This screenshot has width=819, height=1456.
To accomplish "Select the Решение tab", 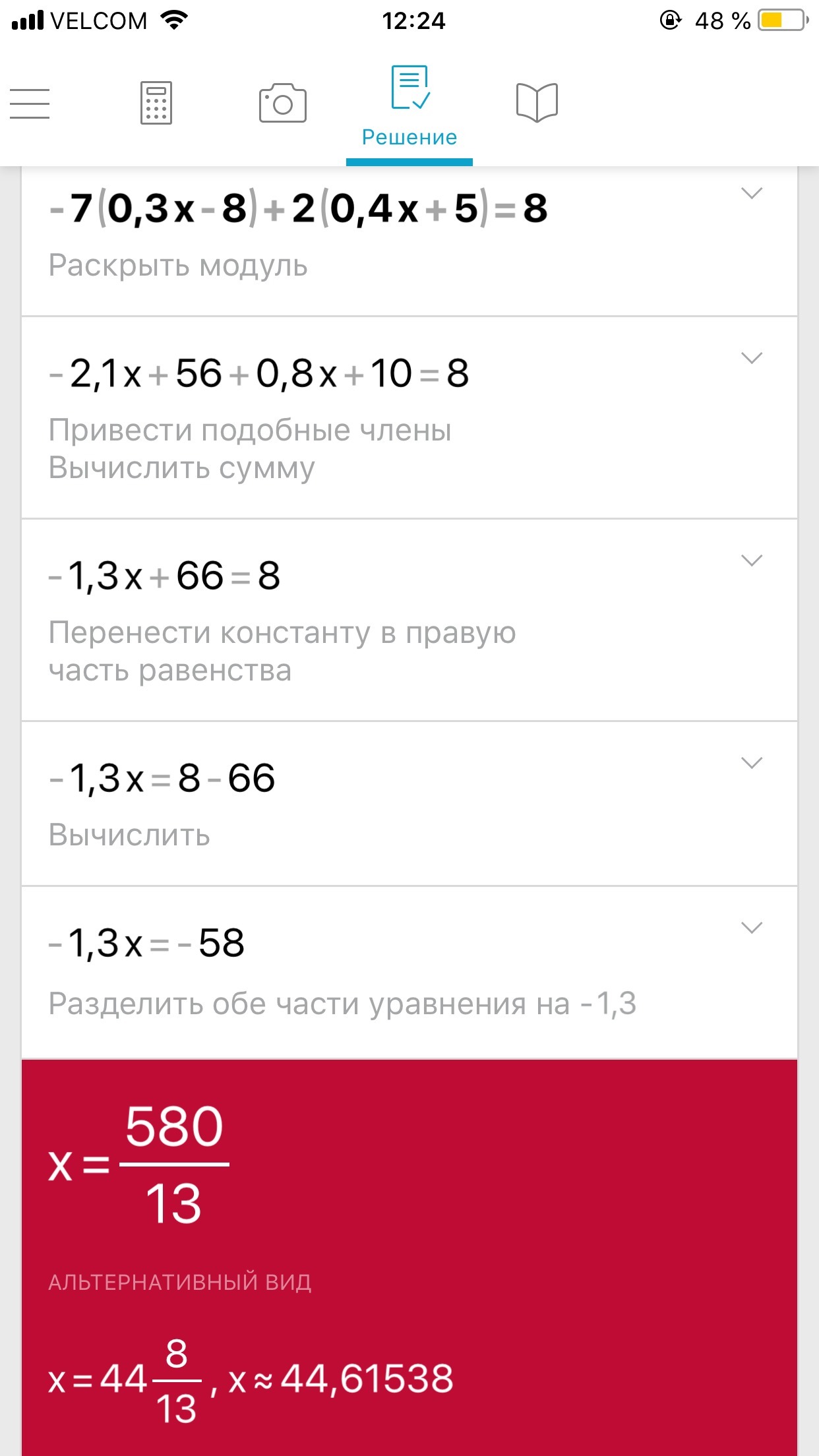I will click(x=409, y=106).
